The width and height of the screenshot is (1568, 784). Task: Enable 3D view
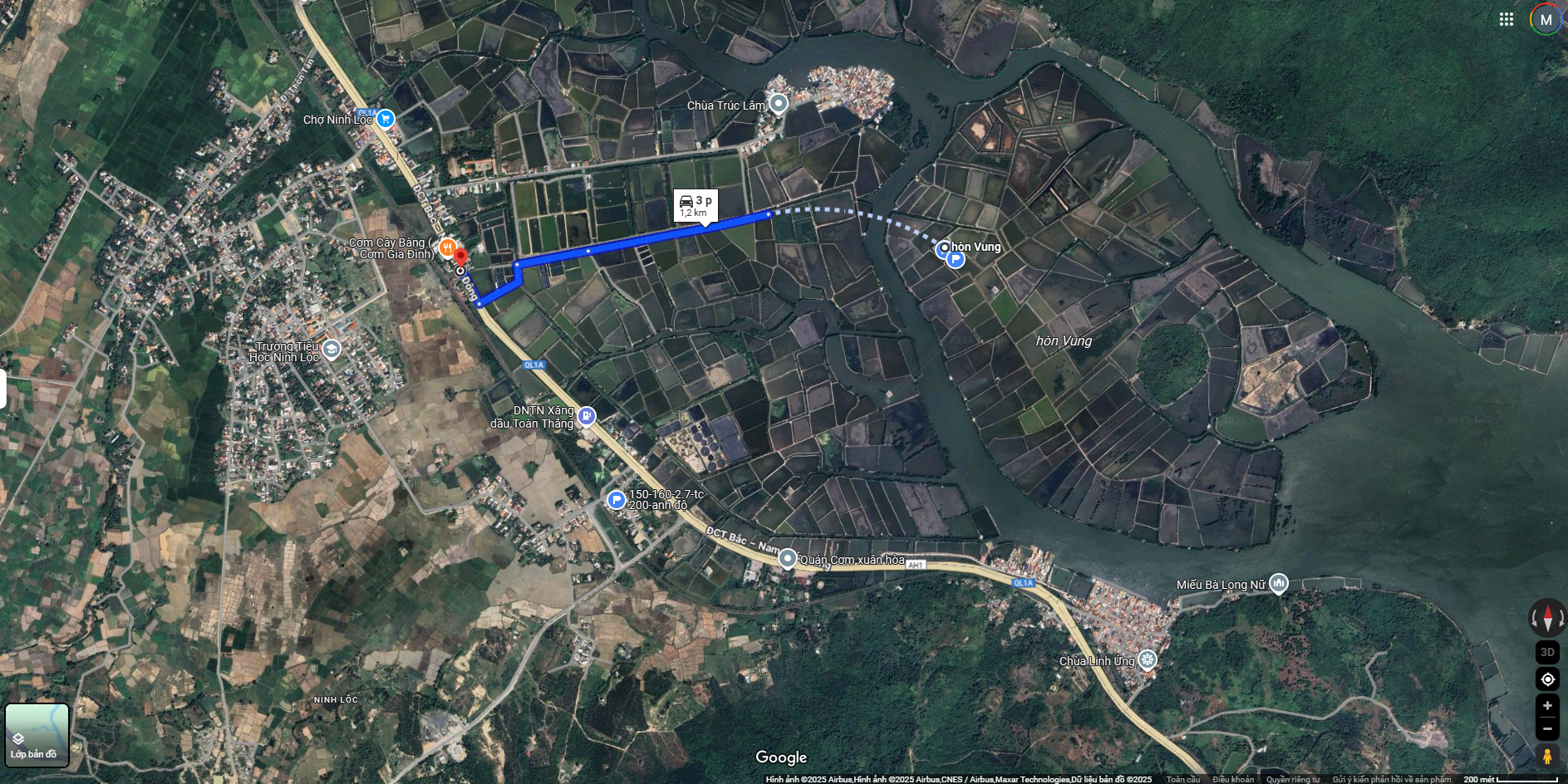coord(1547,652)
